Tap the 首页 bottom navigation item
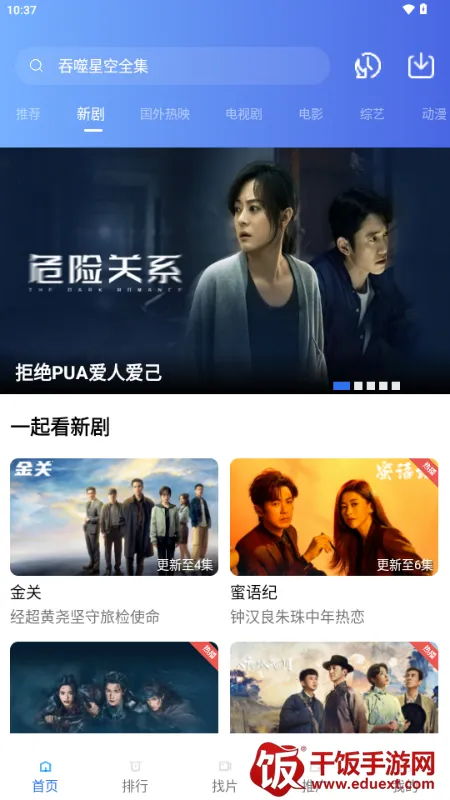 pos(45,777)
